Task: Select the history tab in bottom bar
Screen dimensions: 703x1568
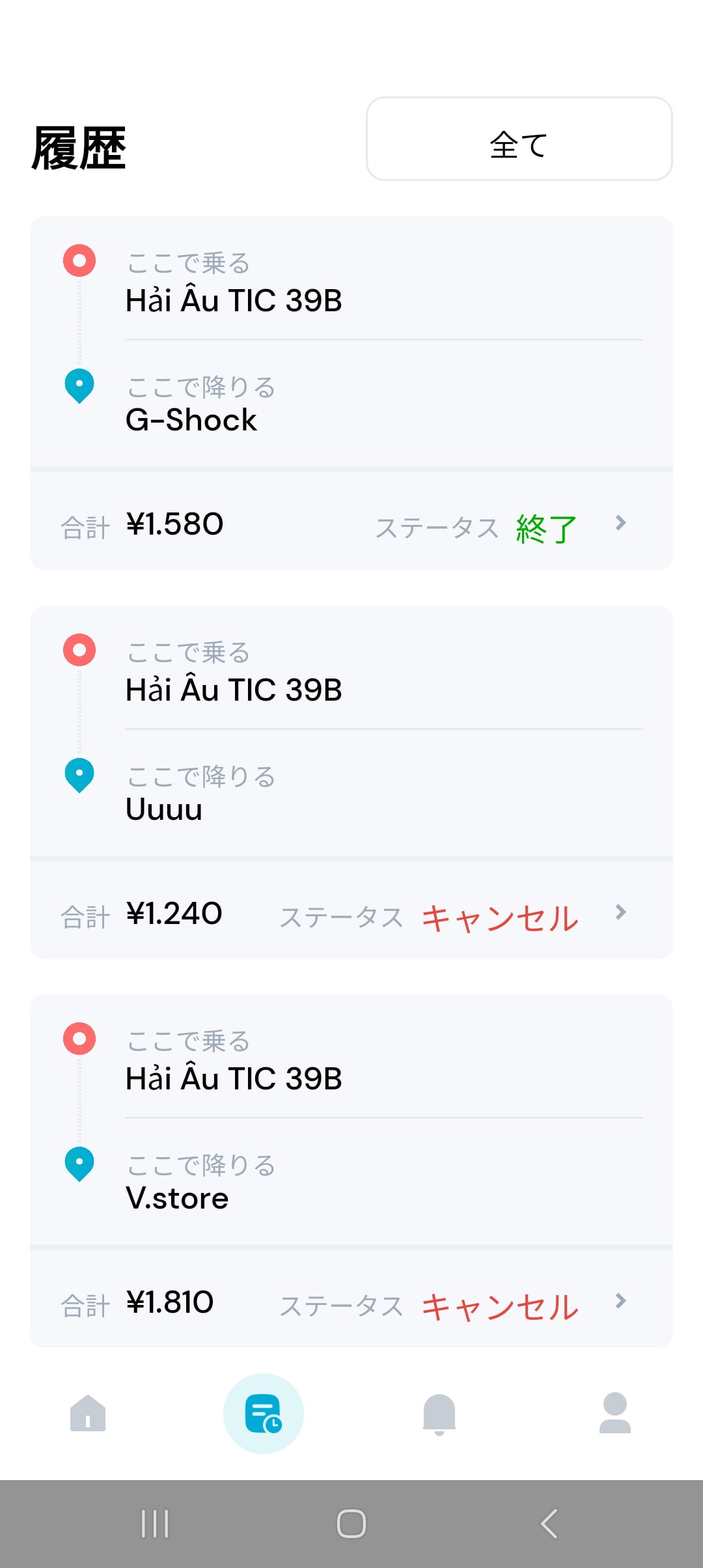Action: point(264,1414)
